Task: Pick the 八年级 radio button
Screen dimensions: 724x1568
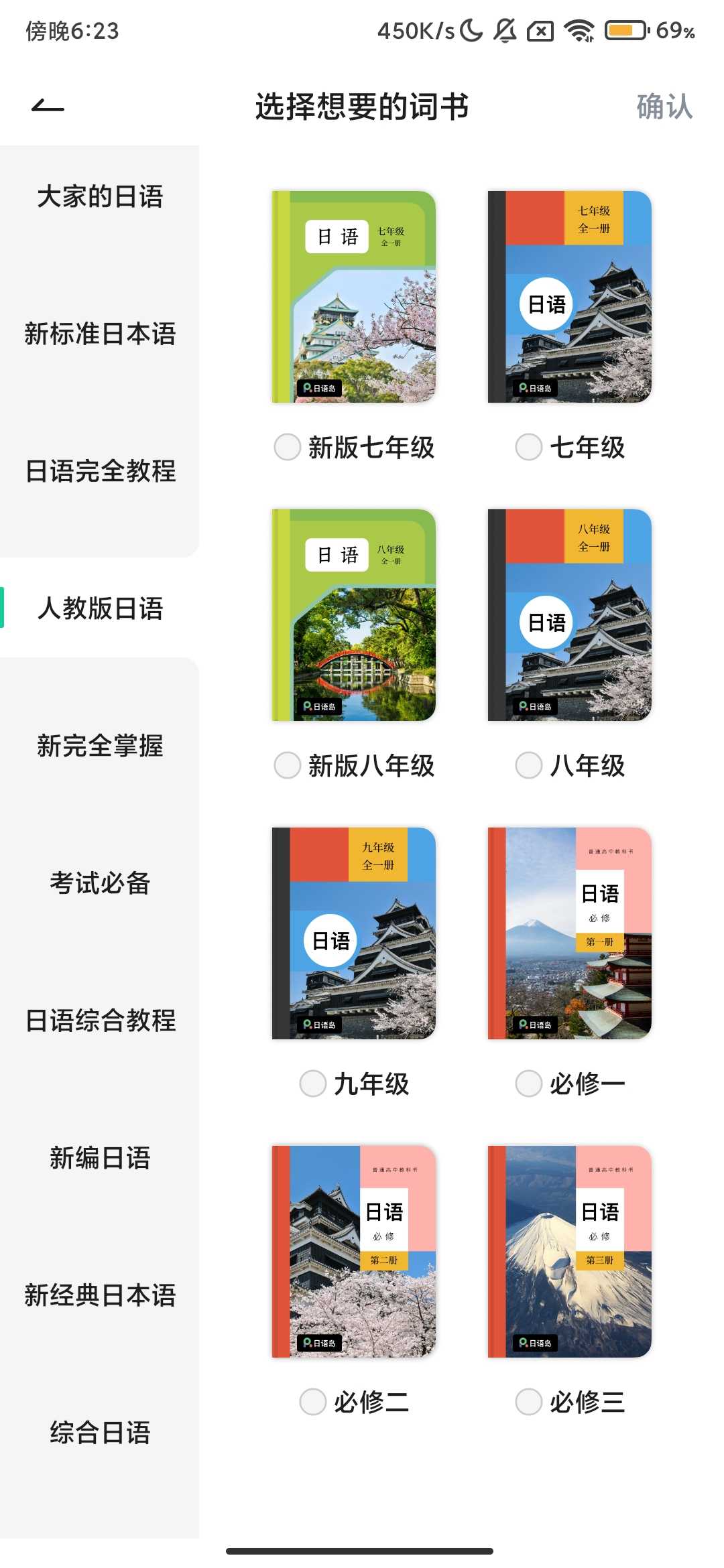Action: click(x=528, y=765)
